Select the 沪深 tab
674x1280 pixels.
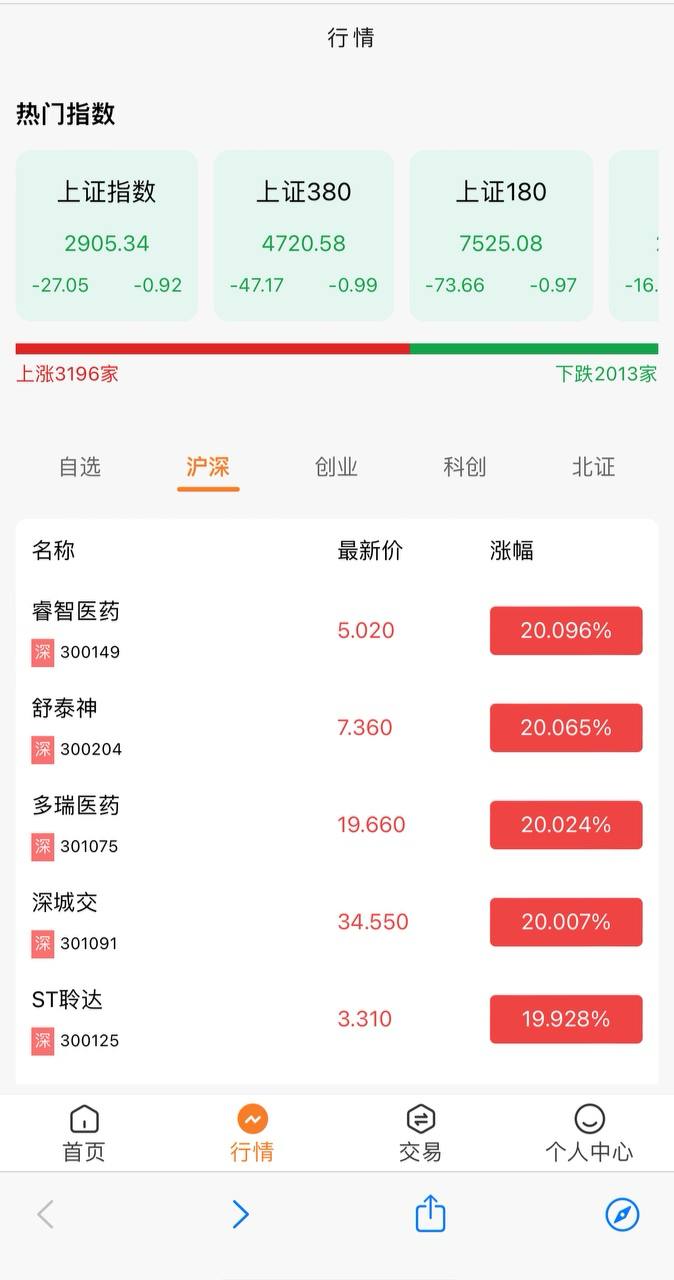pyautogui.click(x=208, y=467)
